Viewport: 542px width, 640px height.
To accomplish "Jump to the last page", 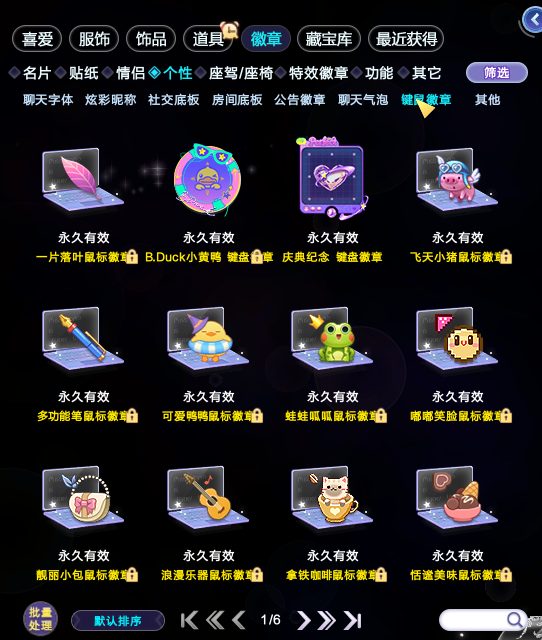I will pos(352,620).
